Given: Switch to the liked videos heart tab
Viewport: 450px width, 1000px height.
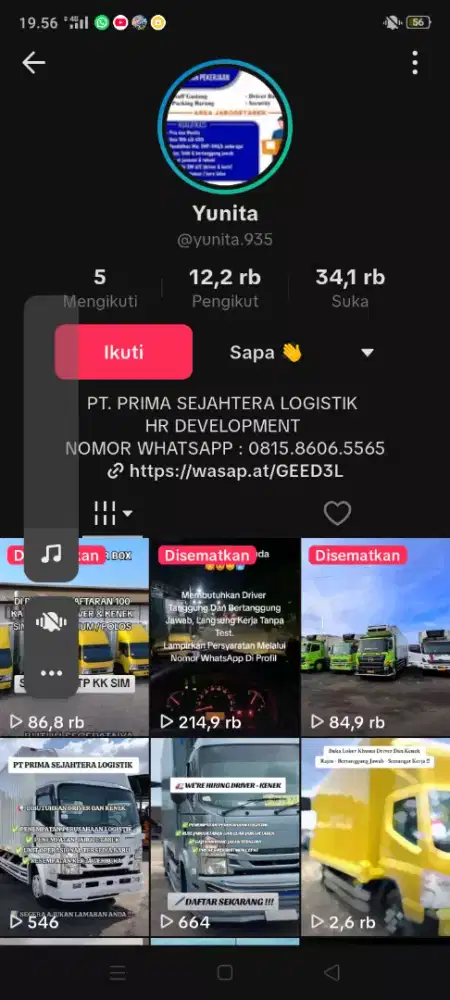Looking at the screenshot, I should click(337, 513).
